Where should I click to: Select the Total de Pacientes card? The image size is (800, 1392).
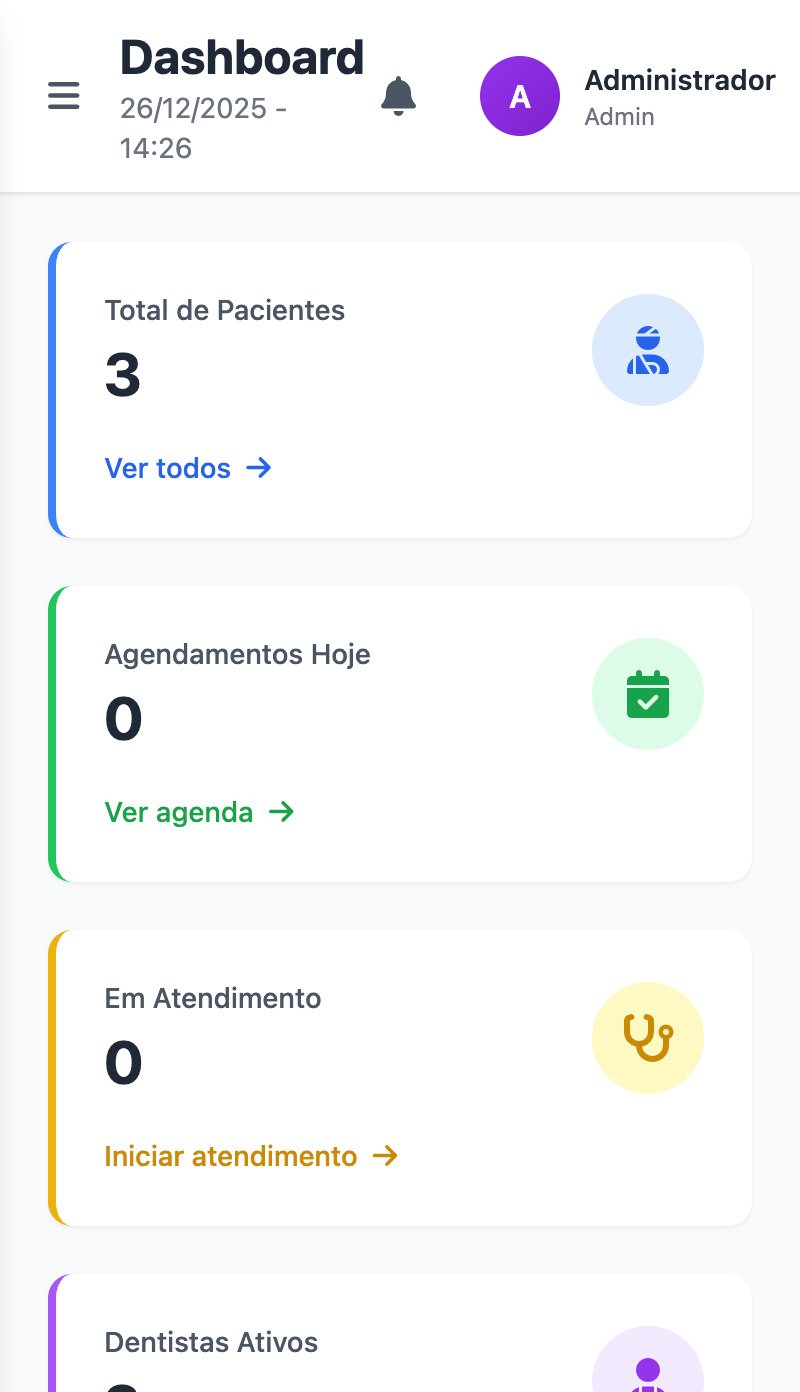pyautogui.click(x=400, y=390)
